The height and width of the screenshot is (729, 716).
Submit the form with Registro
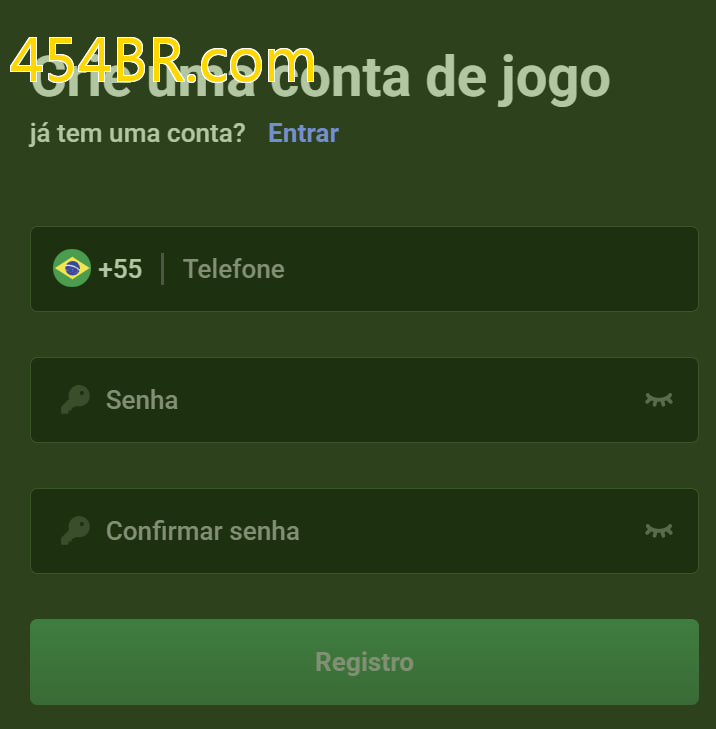(364, 662)
